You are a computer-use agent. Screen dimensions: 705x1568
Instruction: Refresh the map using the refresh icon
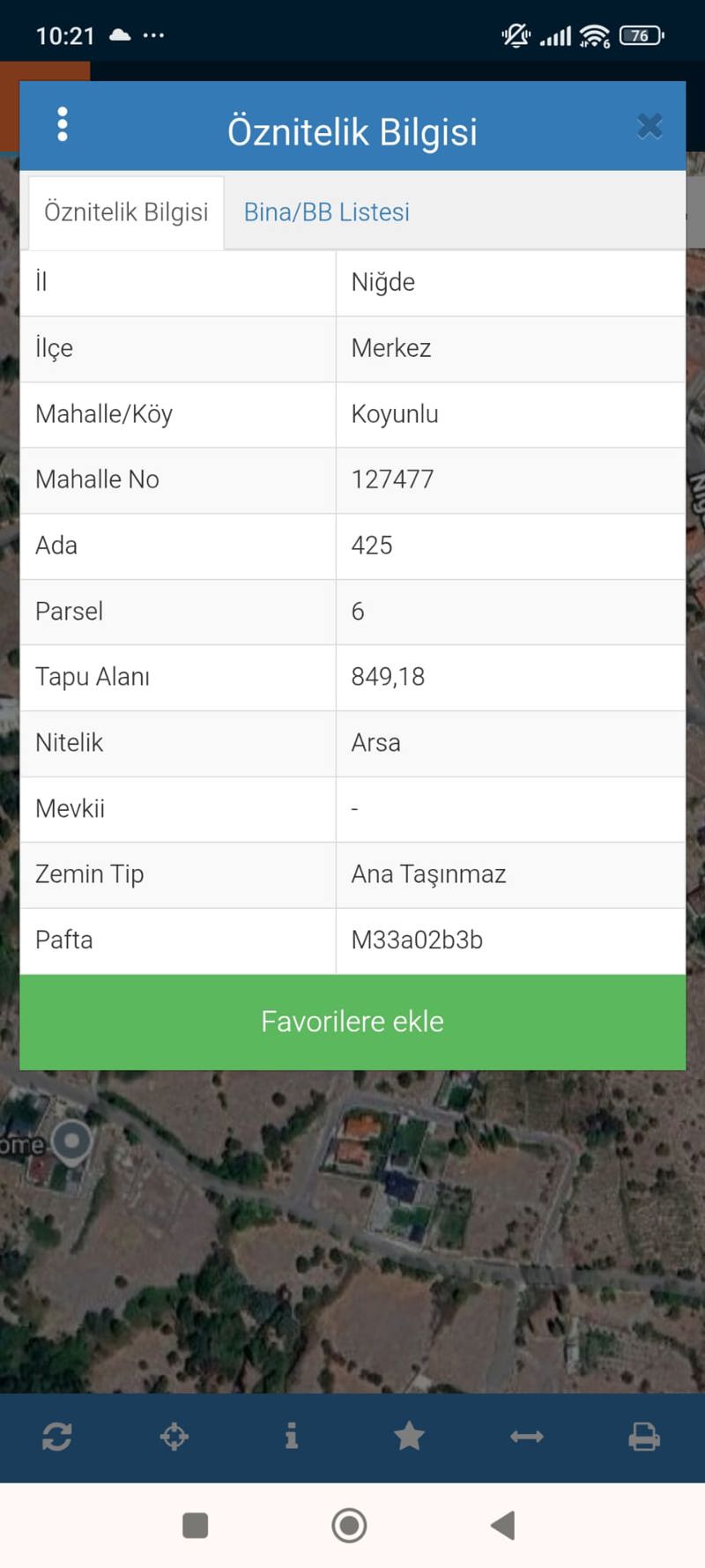[x=57, y=1437]
